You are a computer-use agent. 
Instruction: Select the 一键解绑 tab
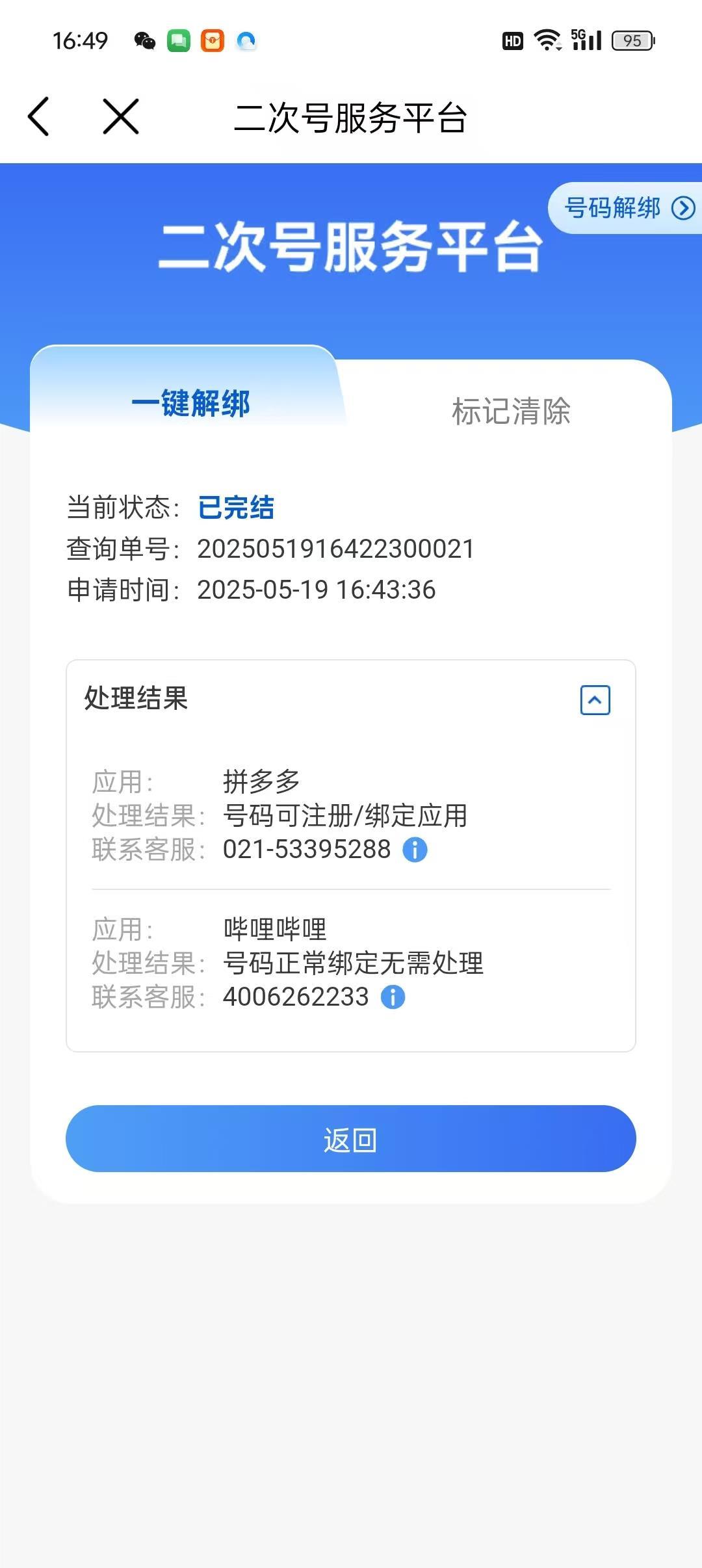coord(190,404)
